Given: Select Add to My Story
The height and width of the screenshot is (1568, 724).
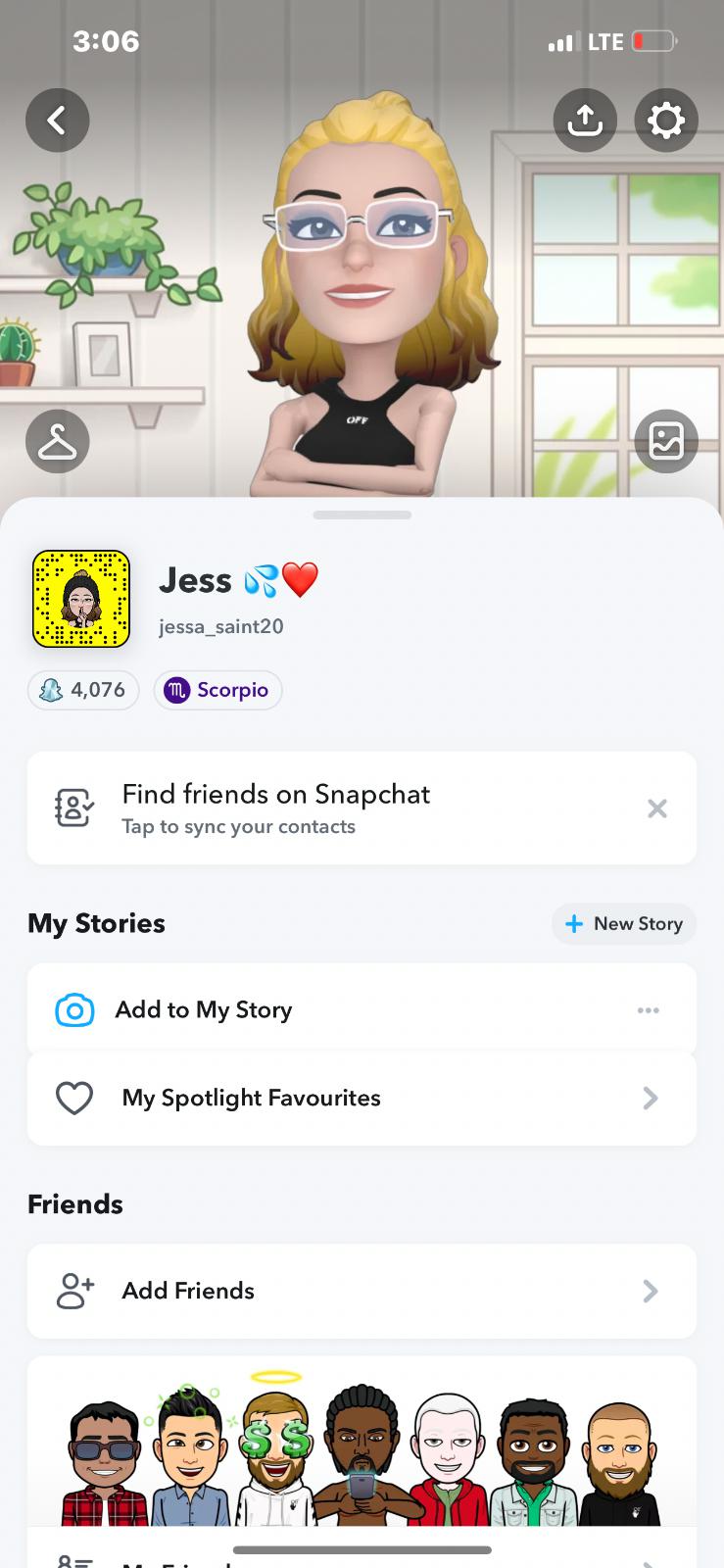Looking at the screenshot, I should [204, 1010].
